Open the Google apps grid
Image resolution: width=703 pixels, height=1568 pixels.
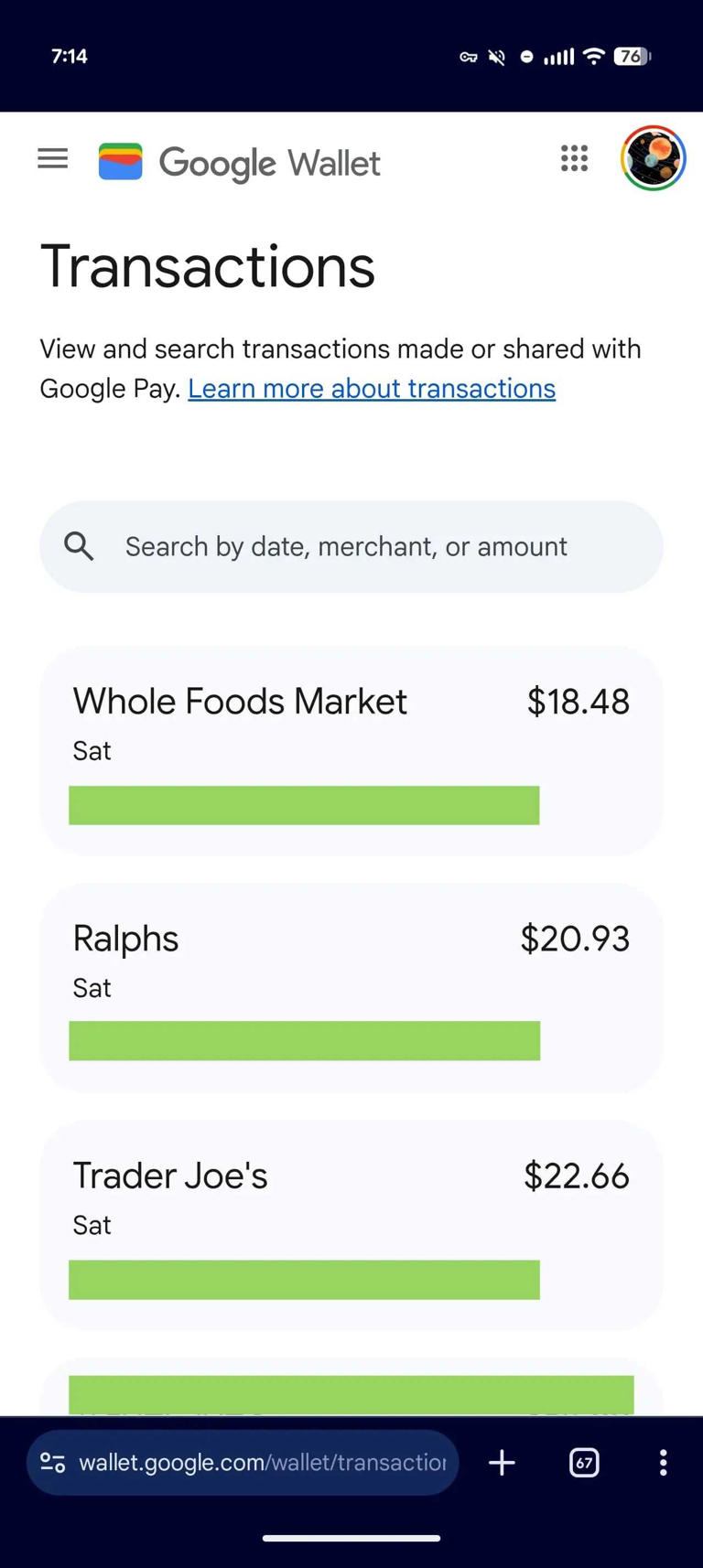[574, 158]
